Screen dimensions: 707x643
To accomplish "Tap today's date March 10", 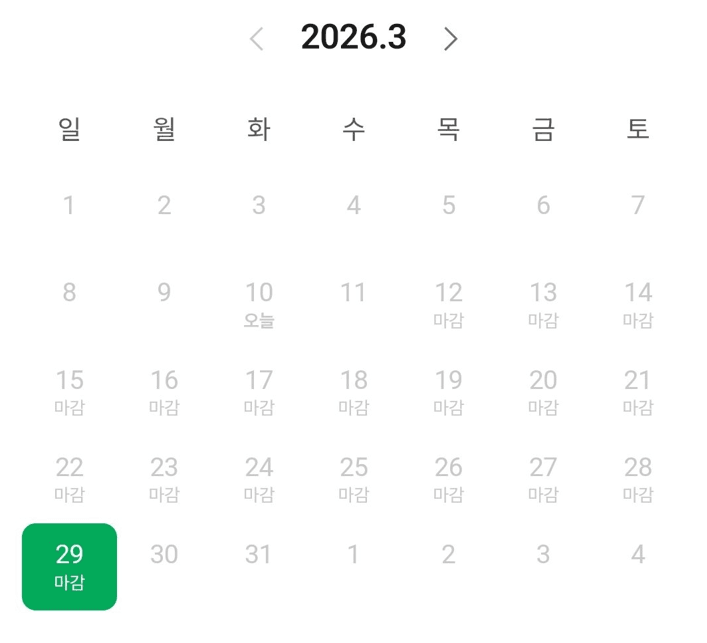I will tap(259, 303).
